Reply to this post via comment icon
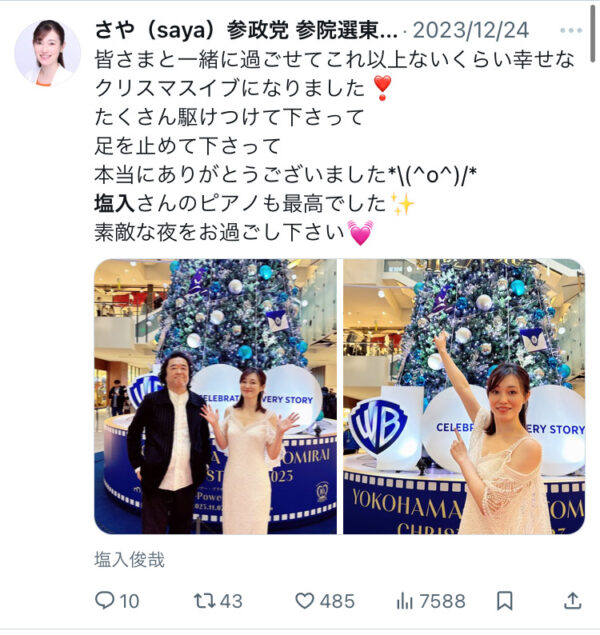The image size is (600, 635). pyautogui.click(x=104, y=600)
